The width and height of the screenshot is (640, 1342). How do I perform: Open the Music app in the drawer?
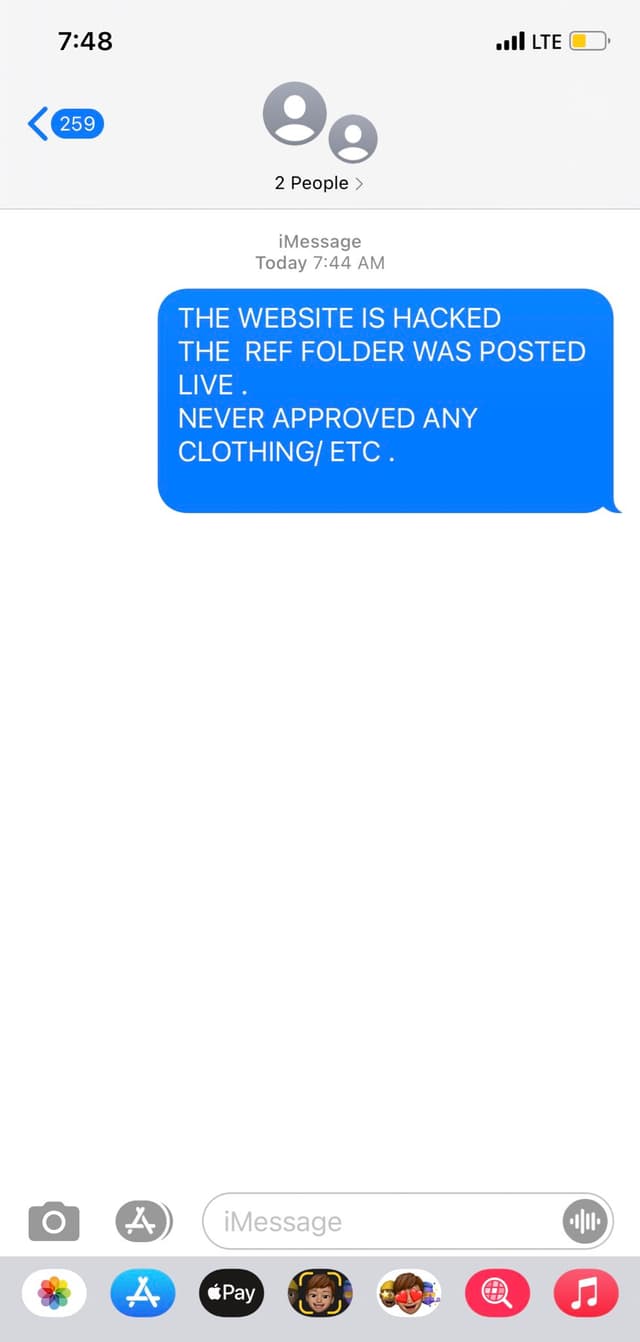(585, 1294)
